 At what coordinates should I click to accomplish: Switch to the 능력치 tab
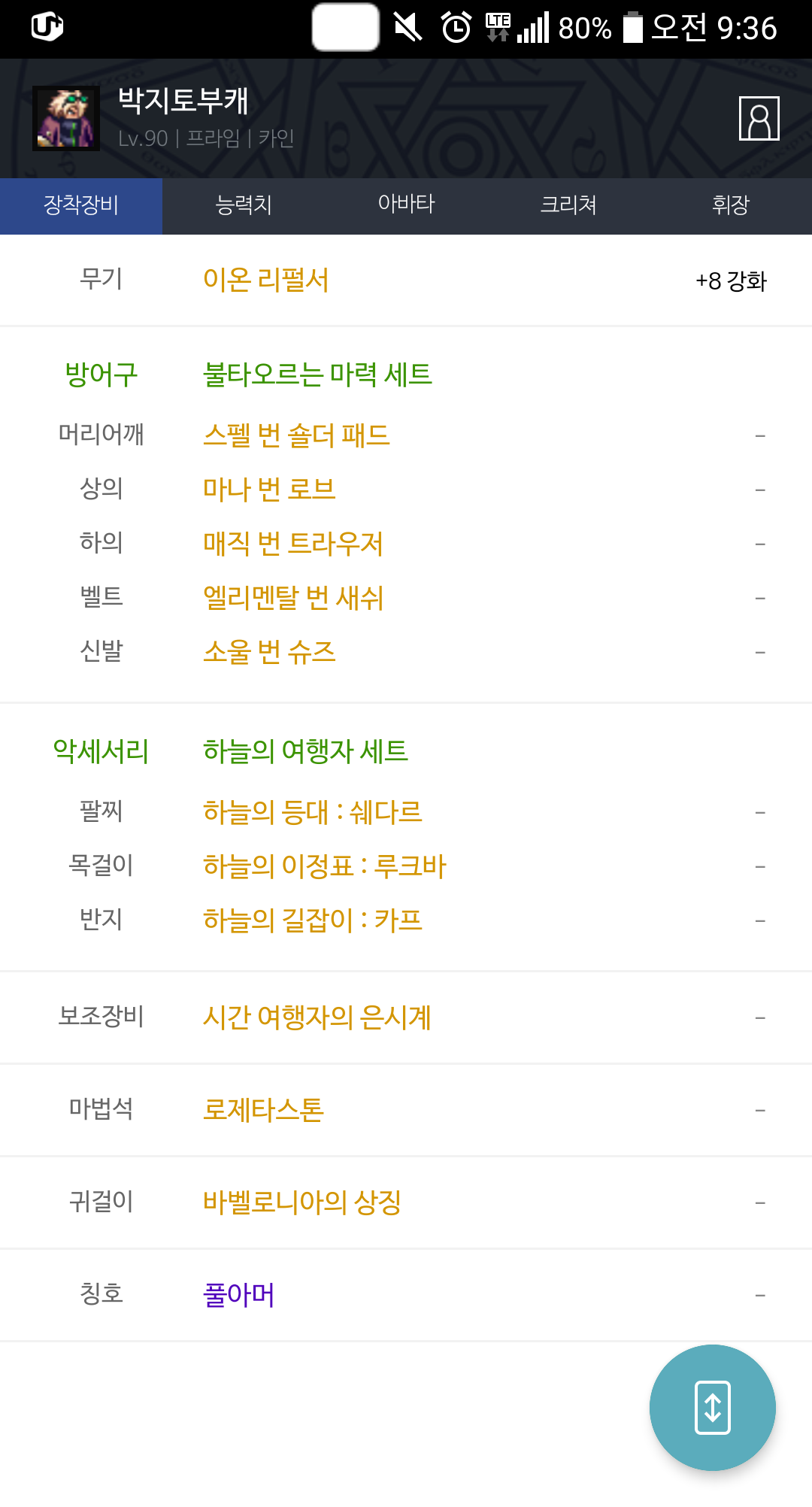coord(244,205)
